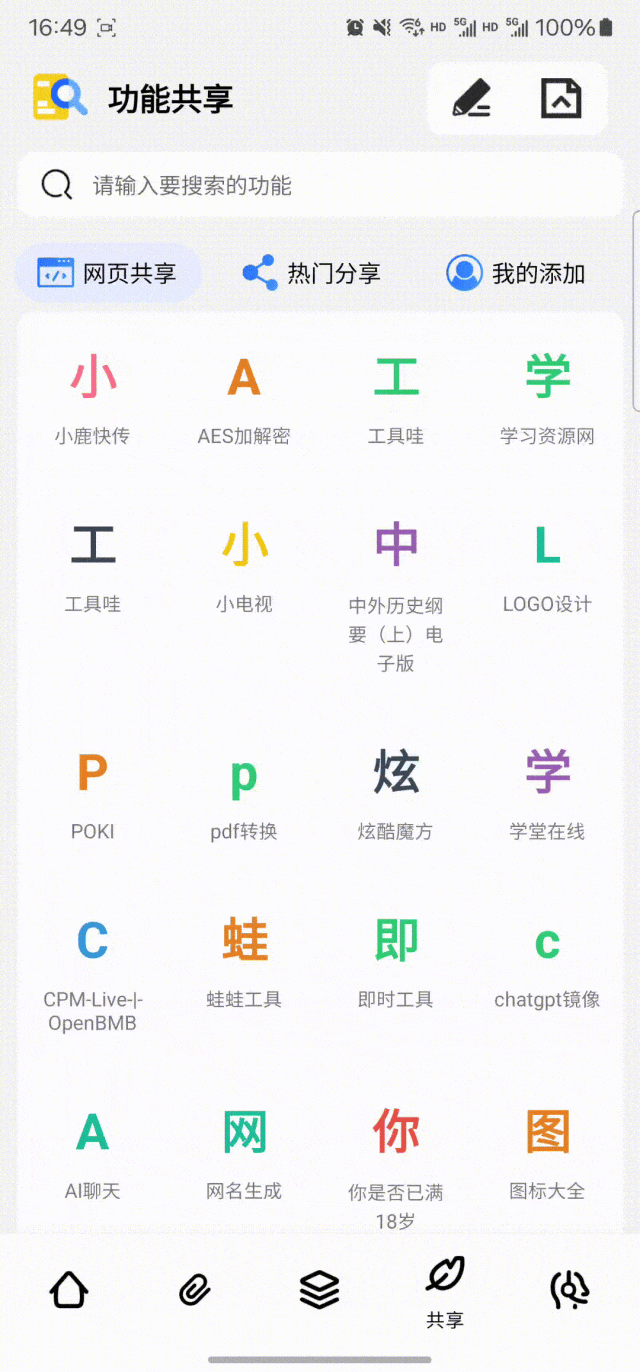Open the paperclip tab in bottom bar

[x=194, y=1290]
